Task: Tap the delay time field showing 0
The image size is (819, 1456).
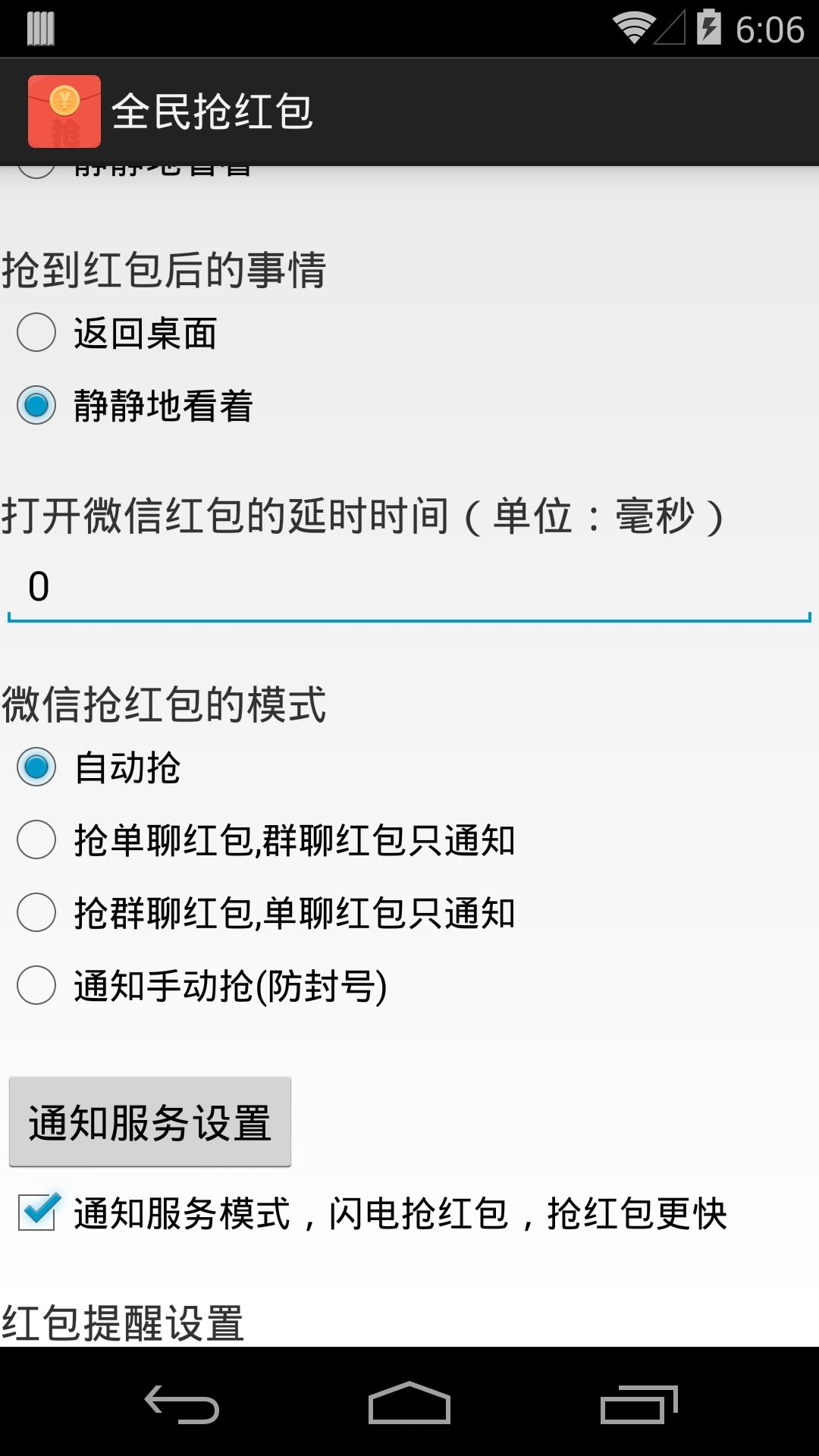Action: pyautogui.click(x=409, y=587)
